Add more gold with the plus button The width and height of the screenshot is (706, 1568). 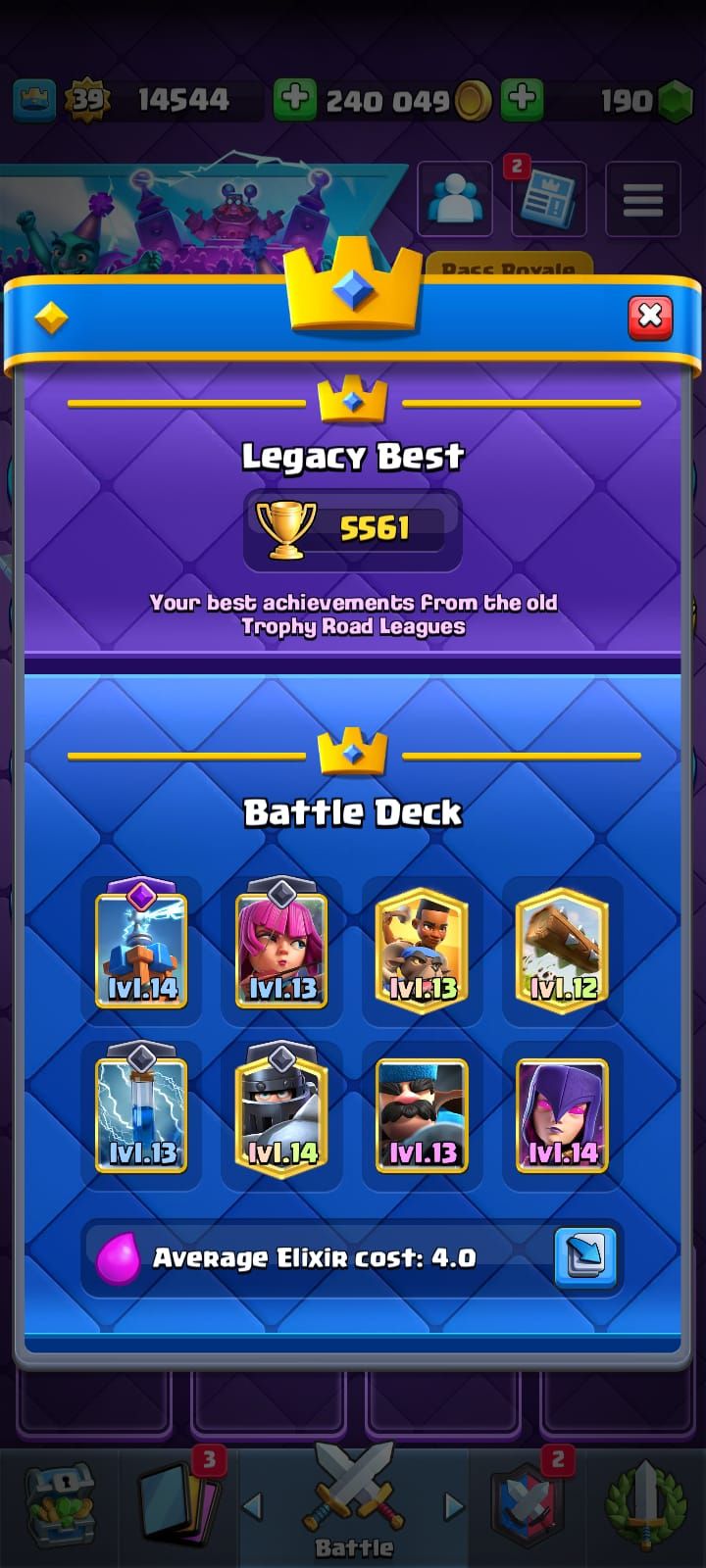tap(293, 99)
